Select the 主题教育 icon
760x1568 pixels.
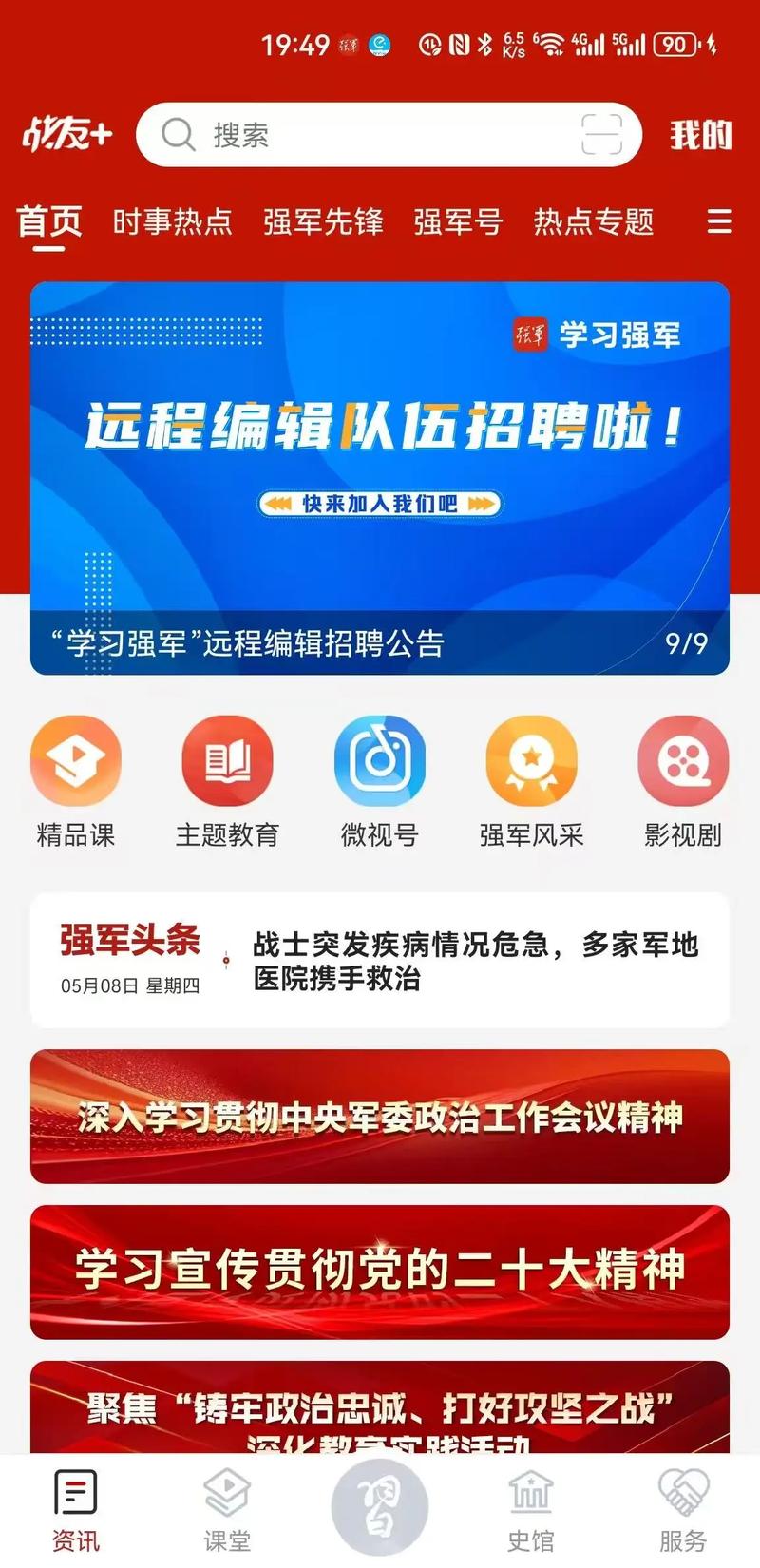228,760
